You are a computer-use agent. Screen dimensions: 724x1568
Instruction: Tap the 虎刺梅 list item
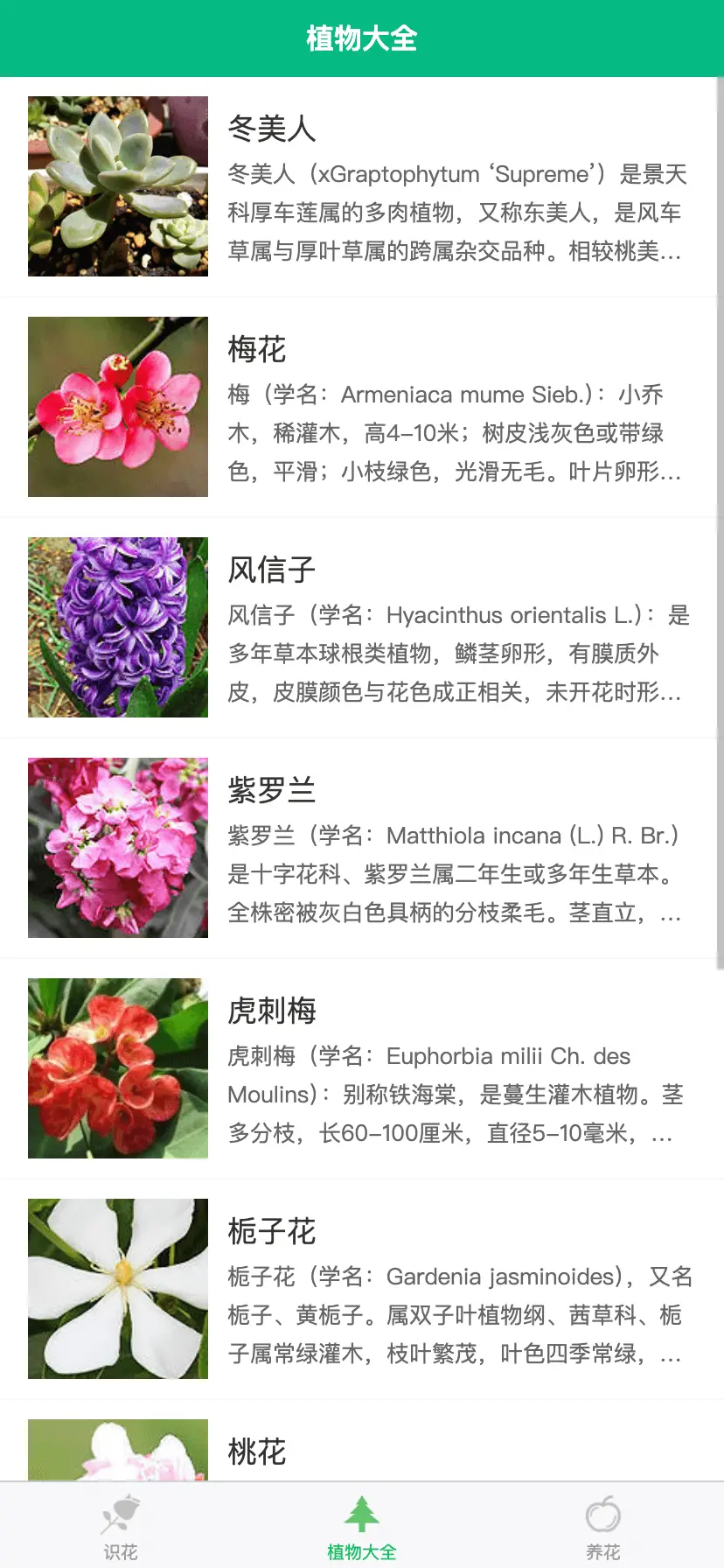[x=362, y=1069]
